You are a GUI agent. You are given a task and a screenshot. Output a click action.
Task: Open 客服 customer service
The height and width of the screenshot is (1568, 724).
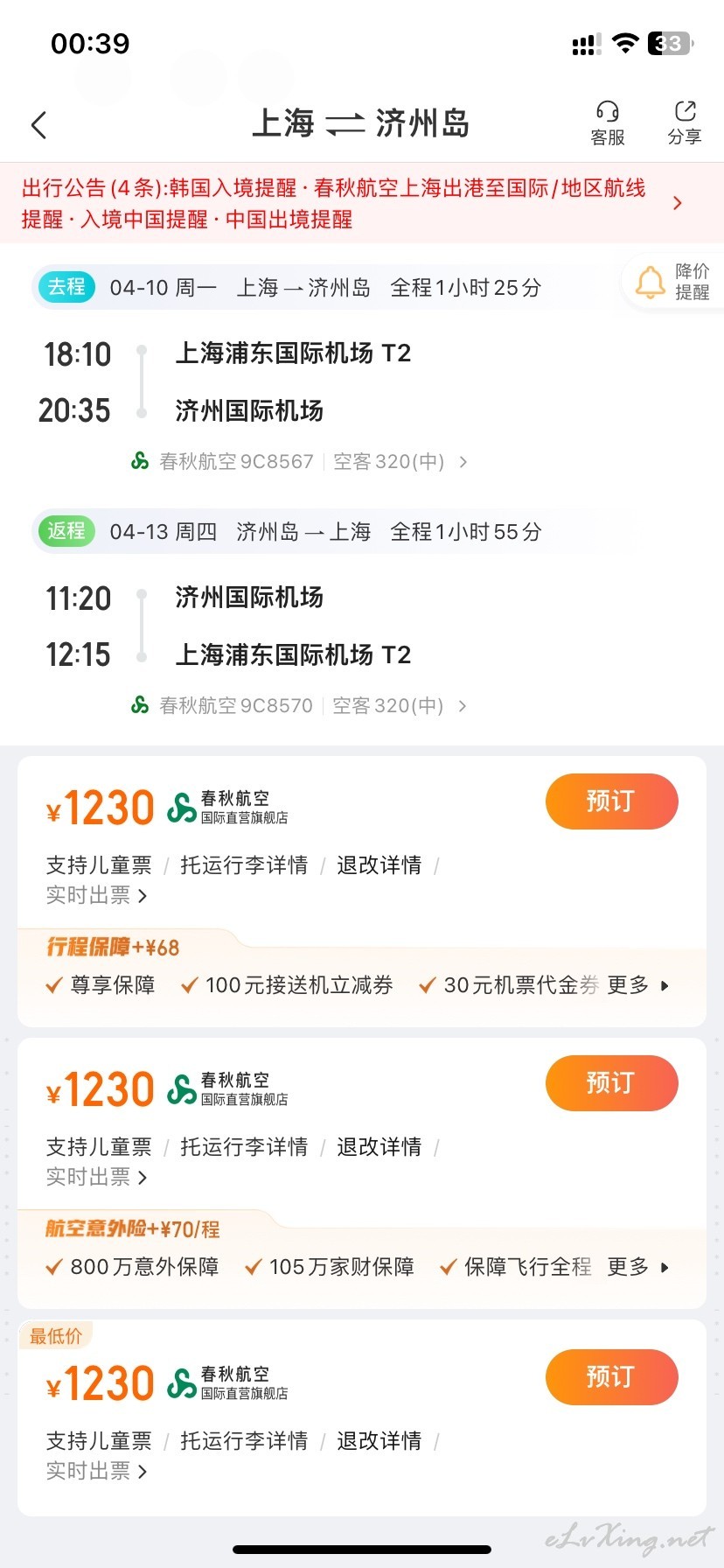click(x=608, y=123)
